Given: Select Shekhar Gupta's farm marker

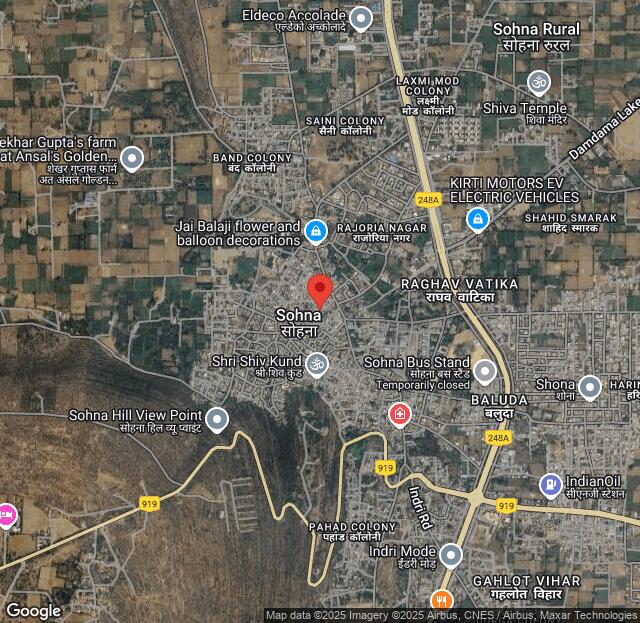Looking at the screenshot, I should click(x=132, y=158).
